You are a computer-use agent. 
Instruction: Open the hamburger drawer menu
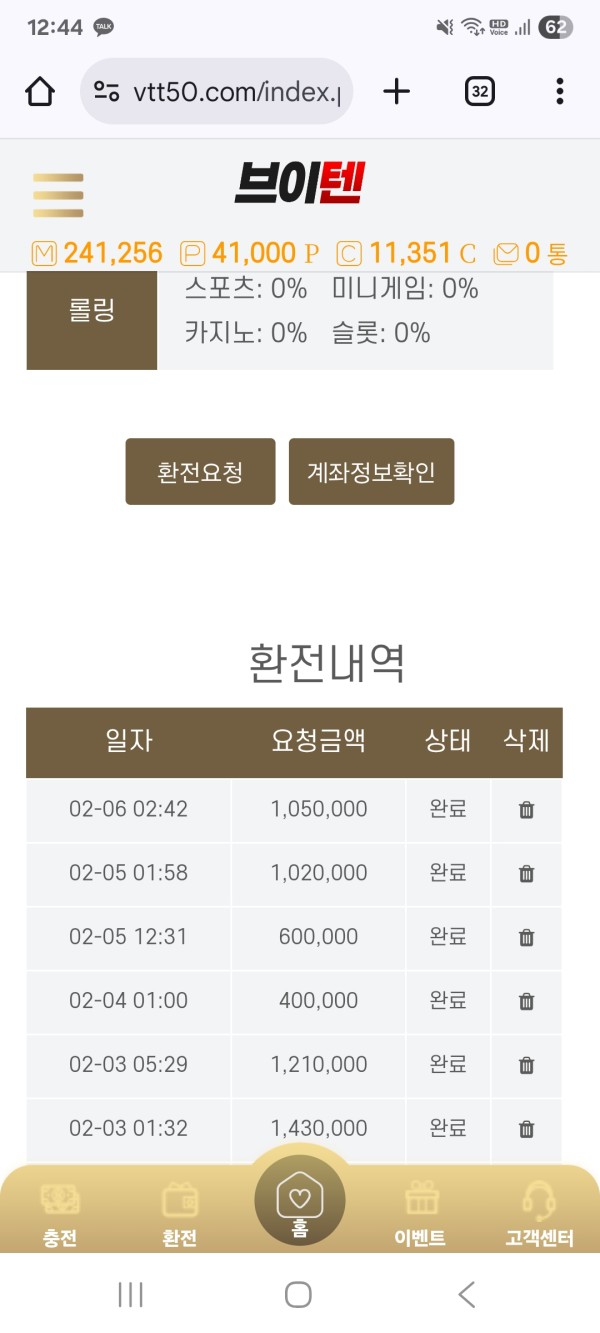click(58, 195)
